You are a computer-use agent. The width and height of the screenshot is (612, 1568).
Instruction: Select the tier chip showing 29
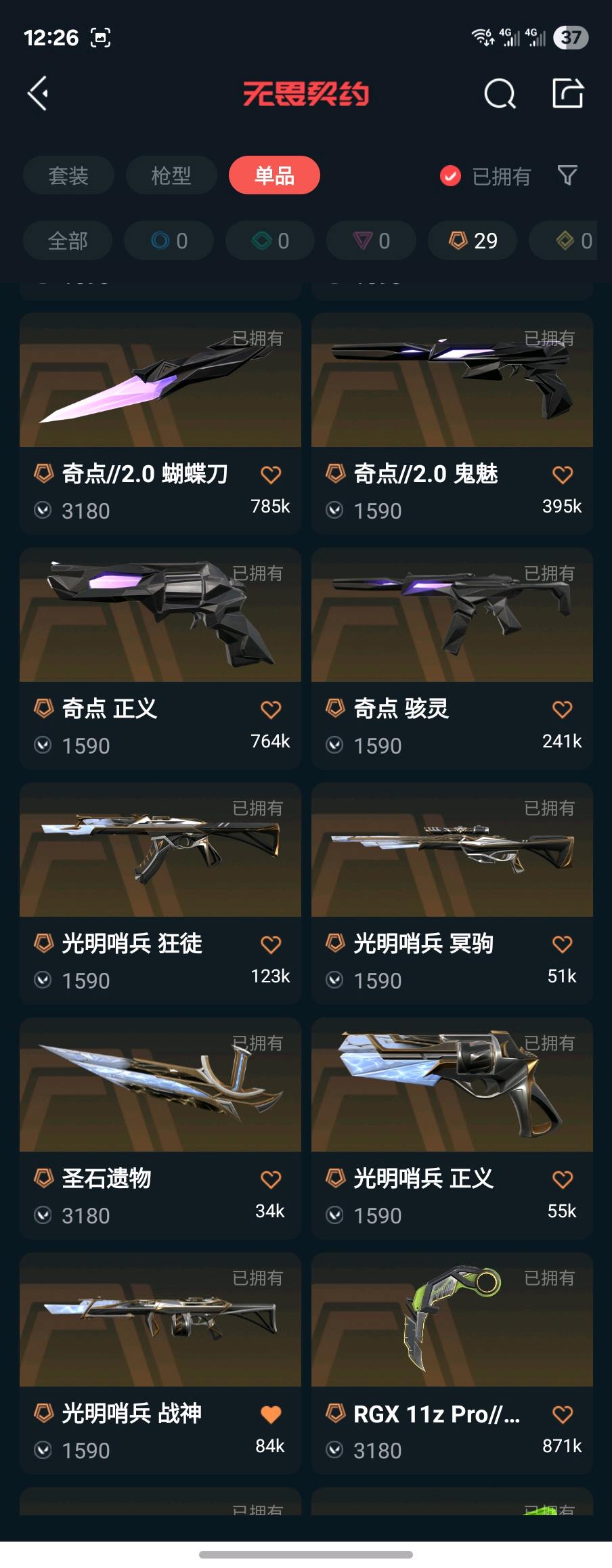click(473, 240)
